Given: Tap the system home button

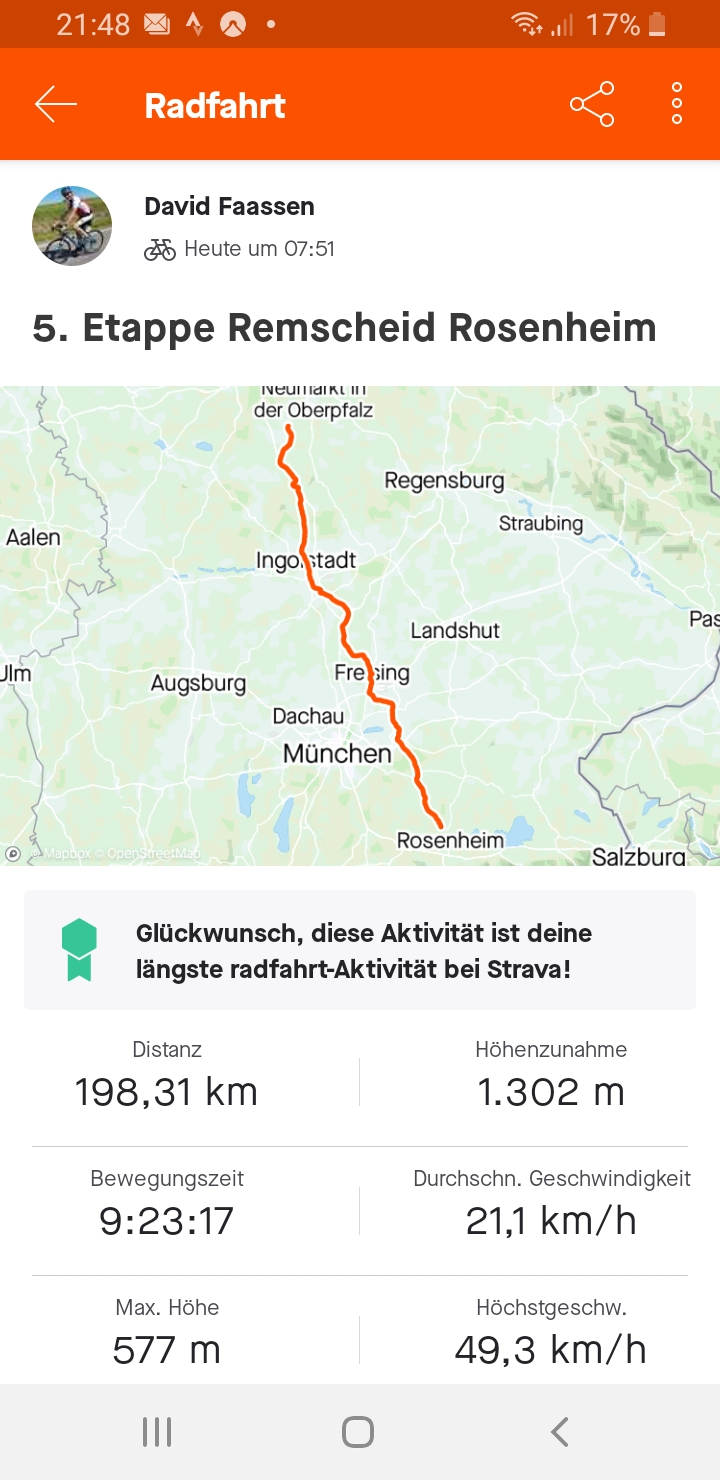Looking at the screenshot, I should 358,1432.
